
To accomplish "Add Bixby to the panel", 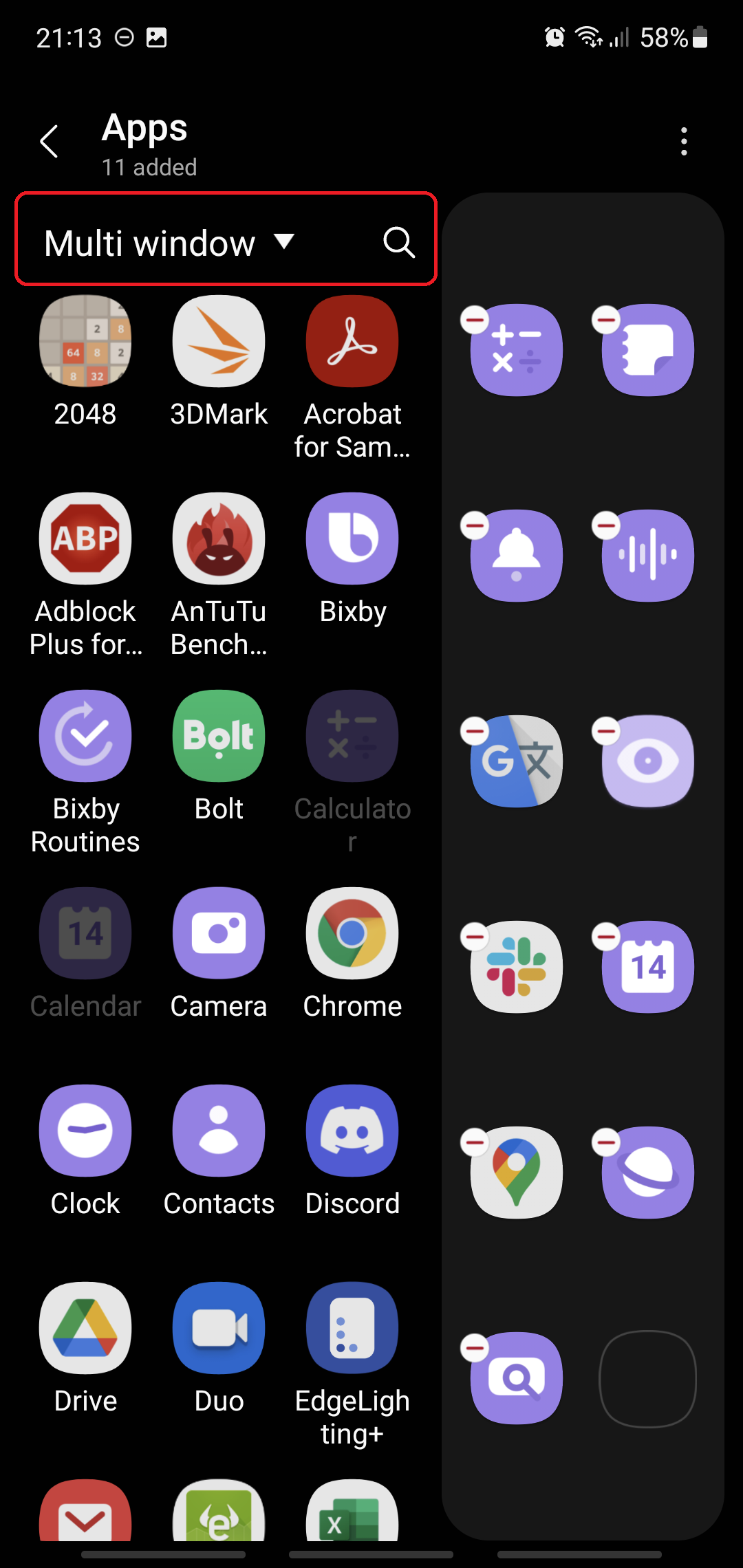I will [352, 539].
